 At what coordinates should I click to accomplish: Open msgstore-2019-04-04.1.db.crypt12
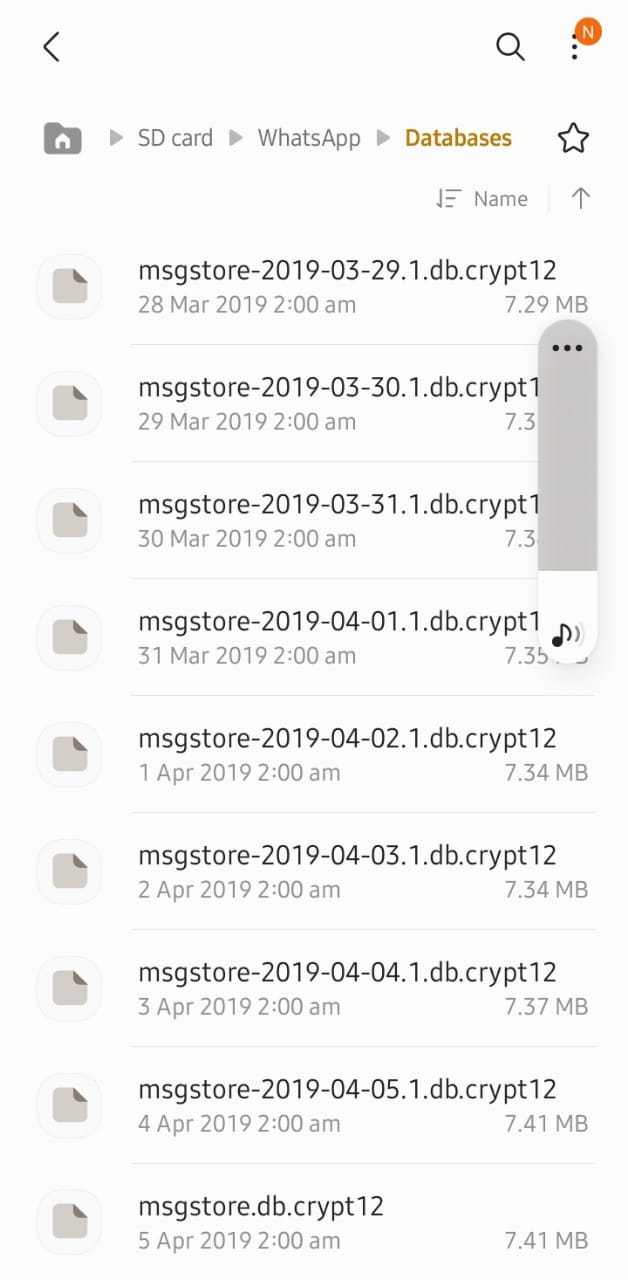314,989
